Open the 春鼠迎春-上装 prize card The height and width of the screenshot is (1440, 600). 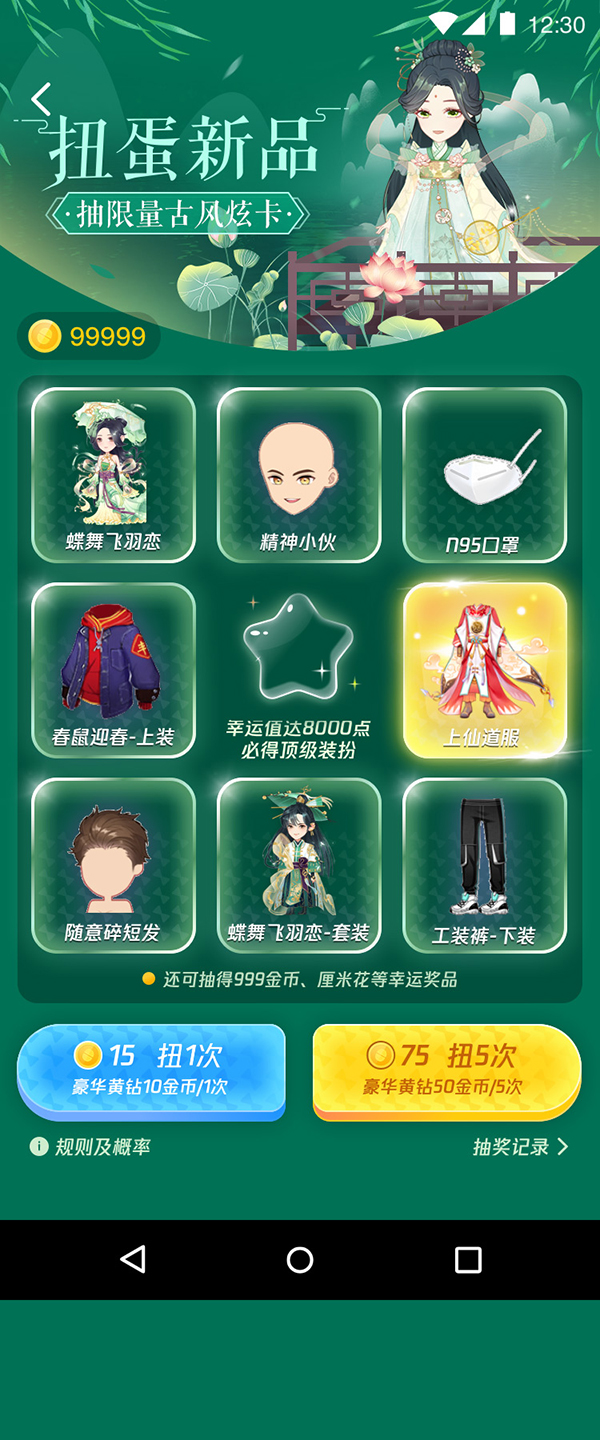(x=113, y=670)
